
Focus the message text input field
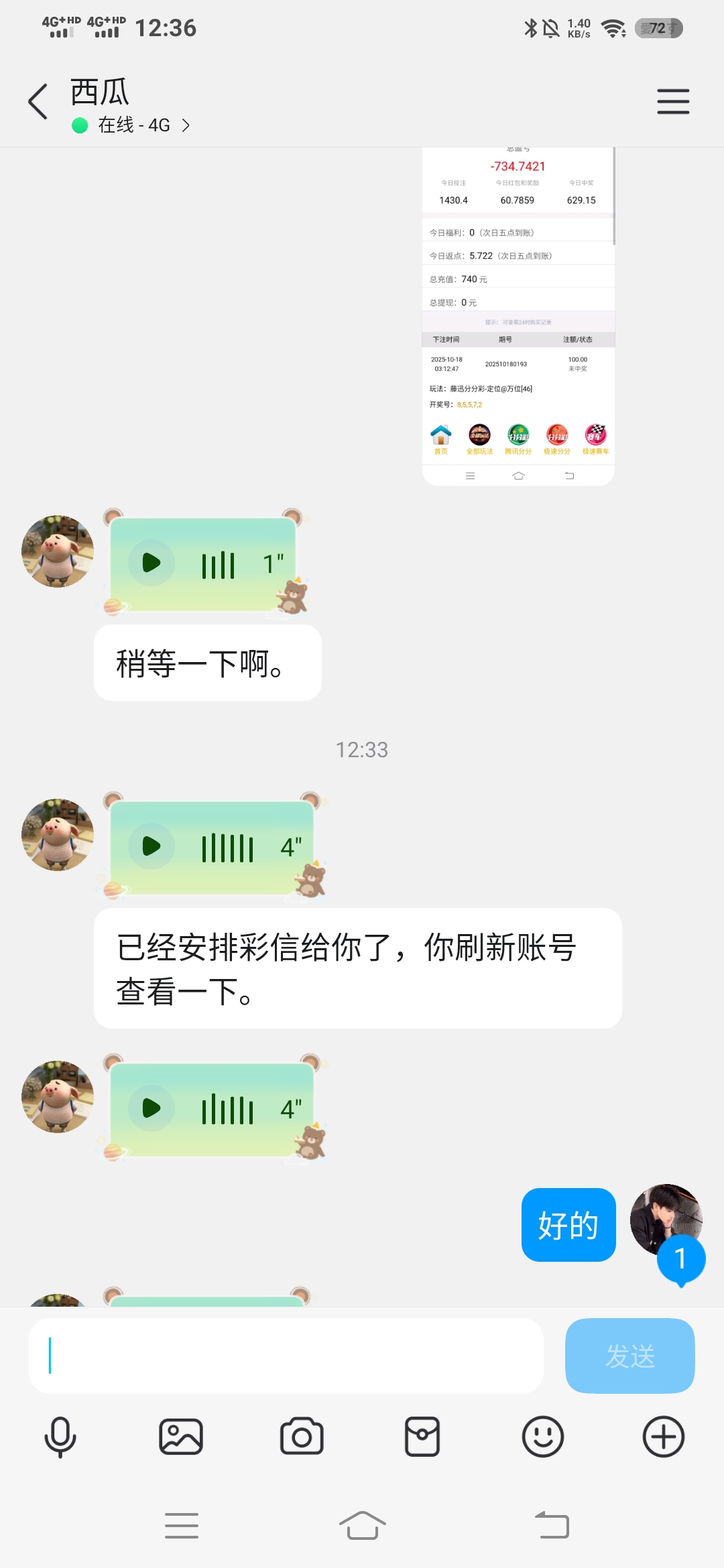pos(286,1356)
